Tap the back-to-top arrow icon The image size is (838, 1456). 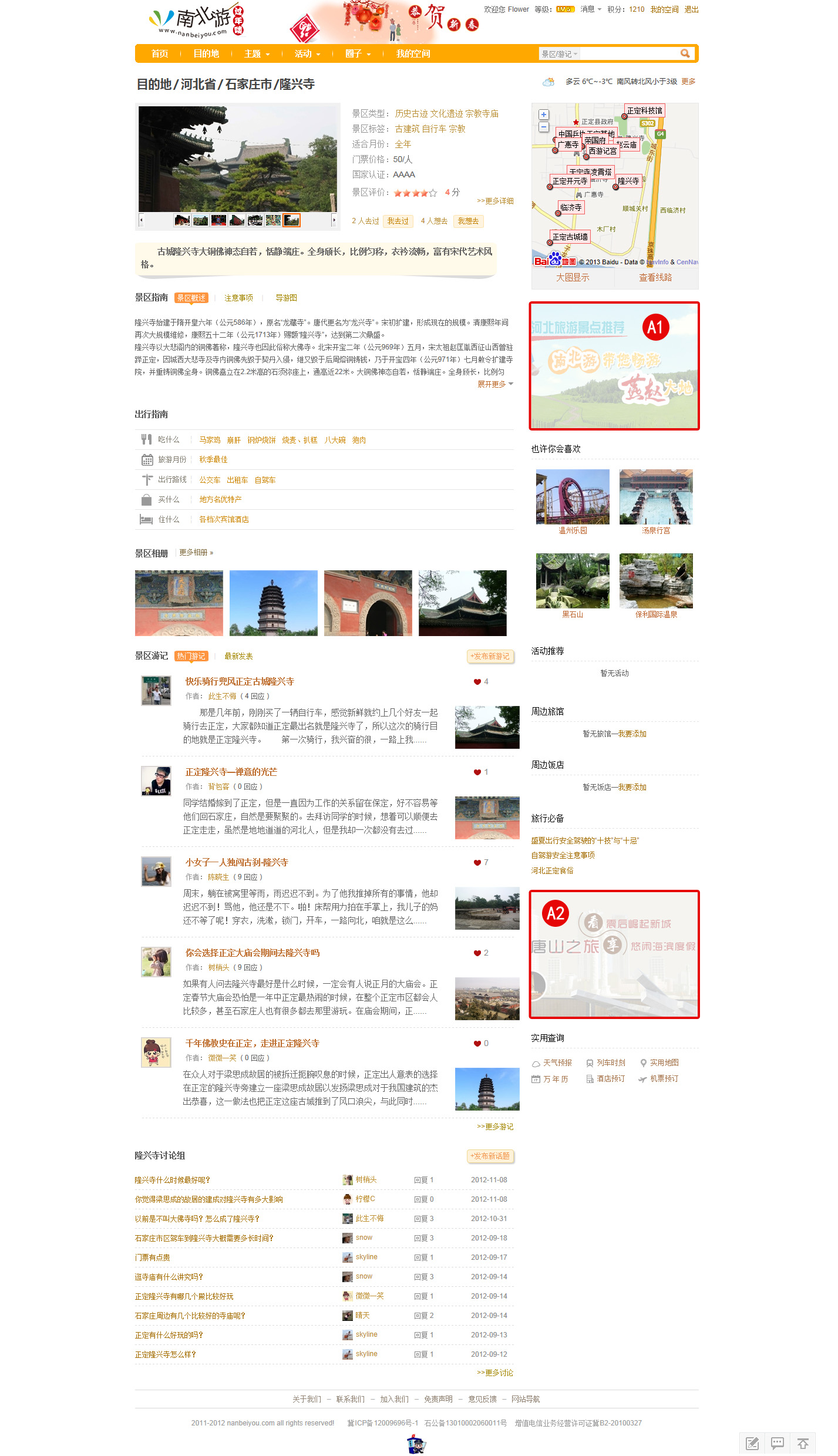point(803,1443)
